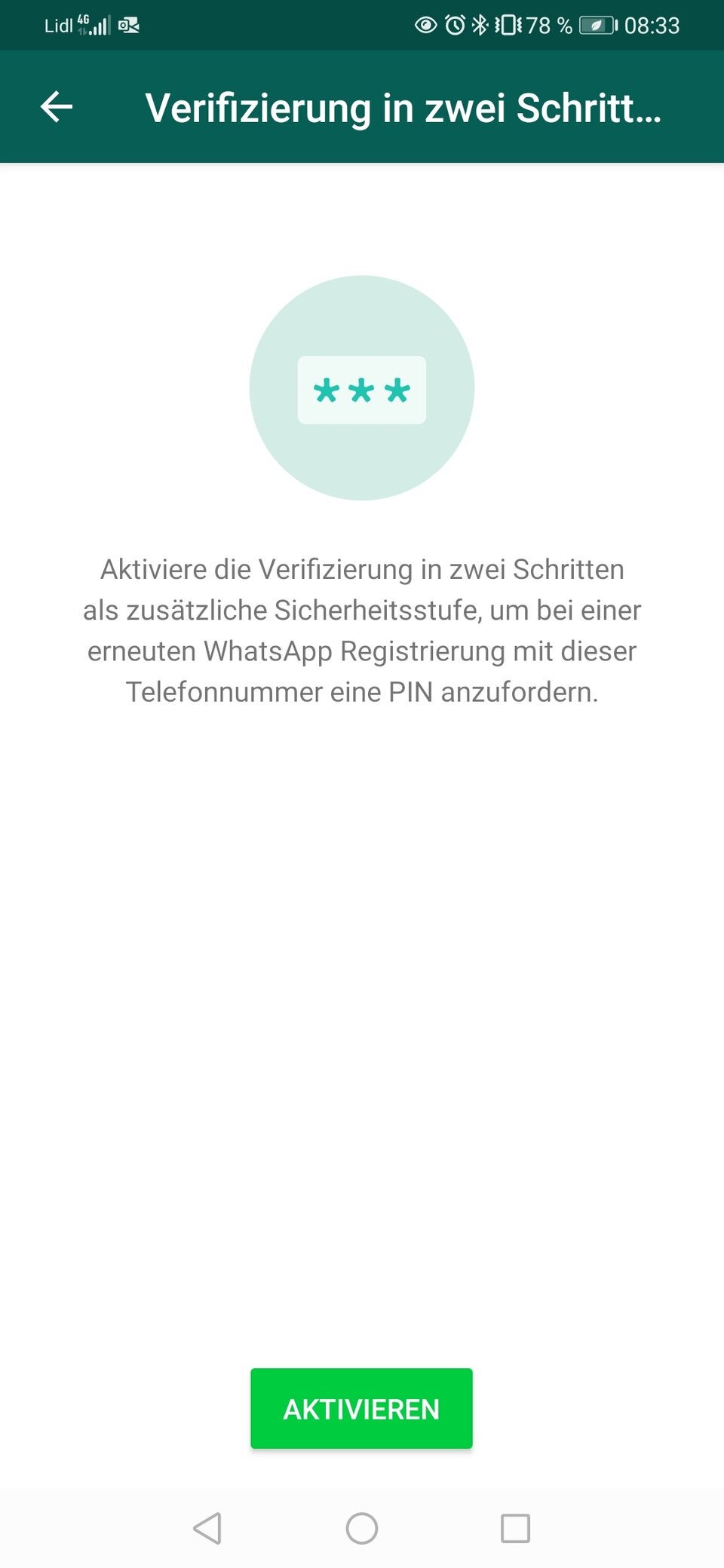Tap the screen recorder icon beside Lidl
Screen dimensions: 724x1568
(x=128, y=25)
